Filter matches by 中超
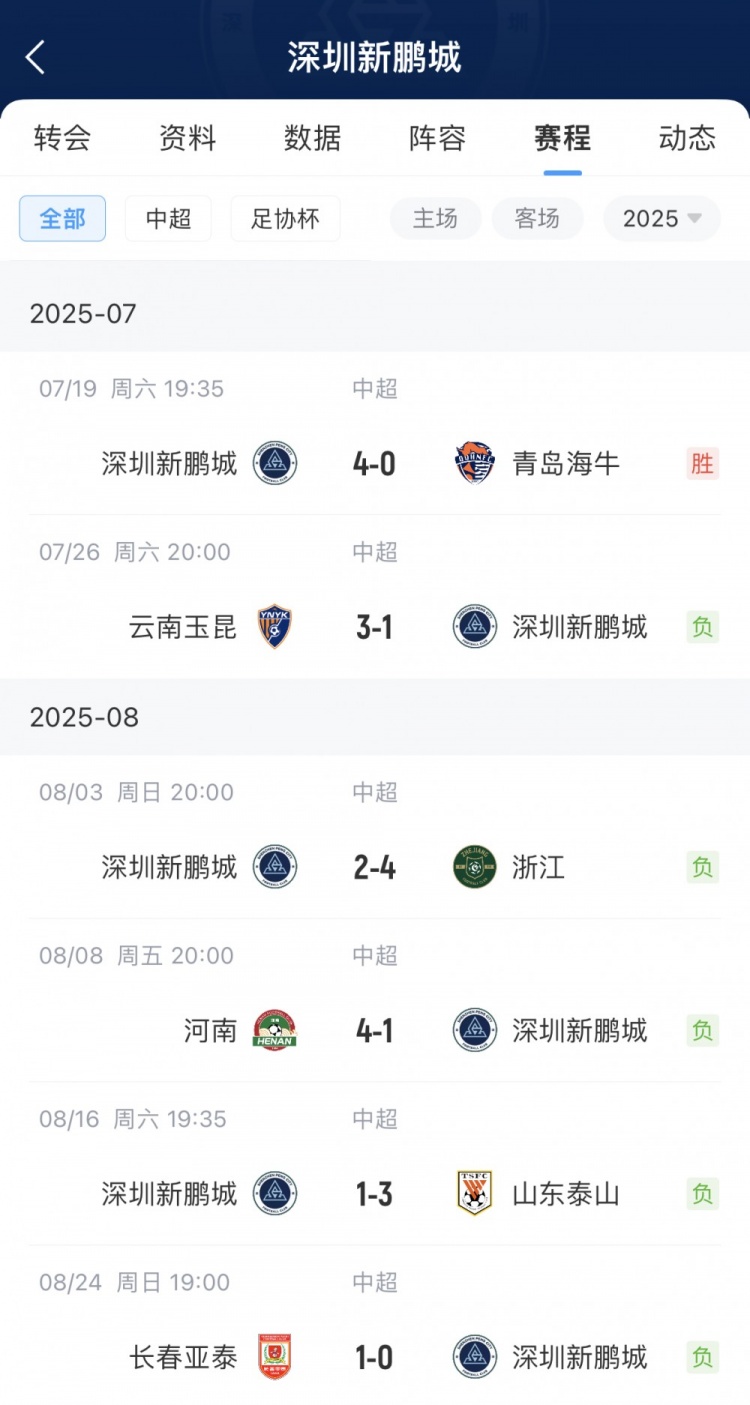Screen dimensions: 750x1405 point(168,219)
